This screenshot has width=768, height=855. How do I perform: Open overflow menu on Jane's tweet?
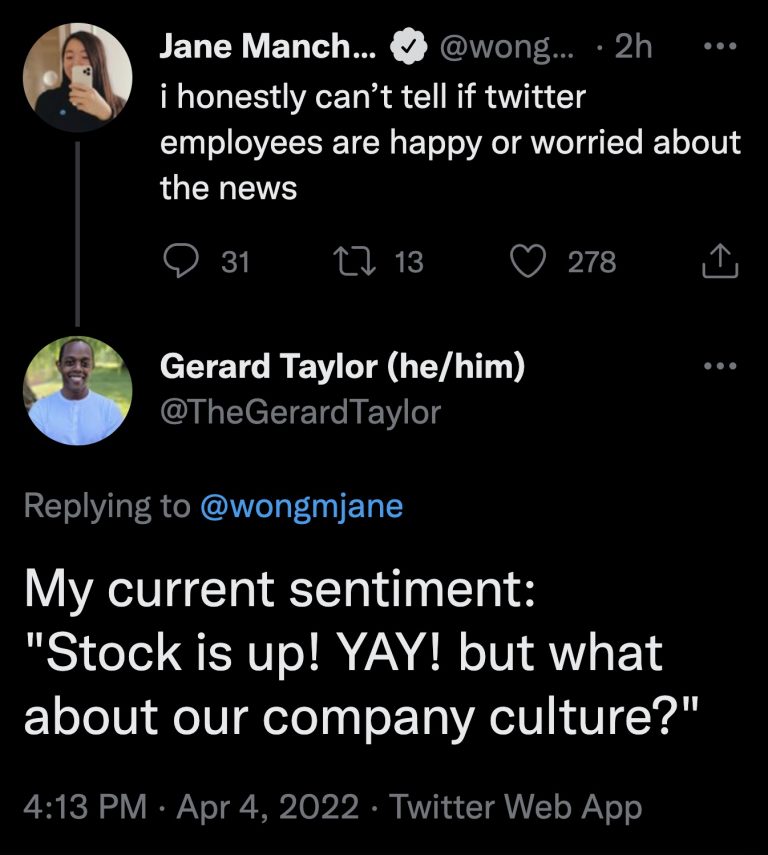pyautogui.click(x=720, y=48)
